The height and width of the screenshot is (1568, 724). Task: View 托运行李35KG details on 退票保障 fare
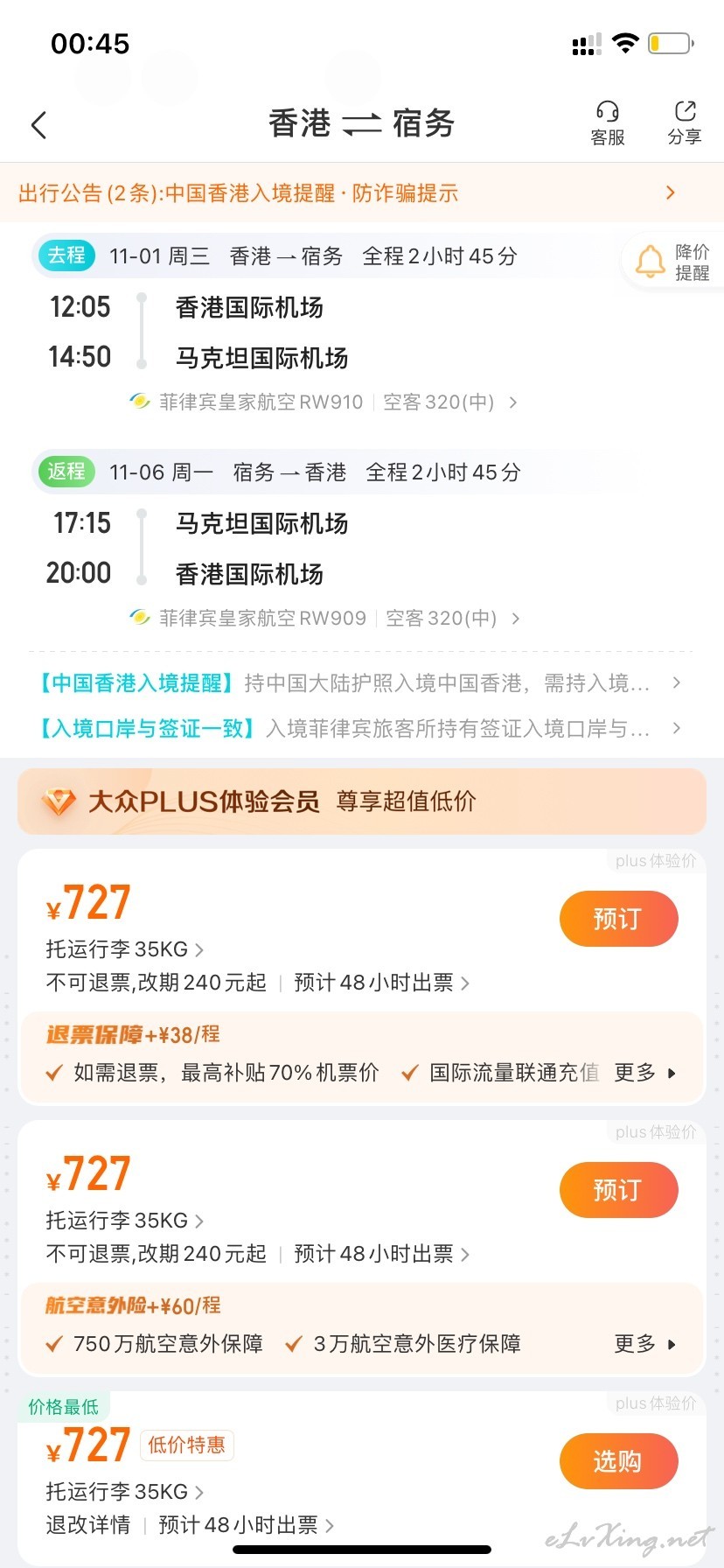point(125,949)
